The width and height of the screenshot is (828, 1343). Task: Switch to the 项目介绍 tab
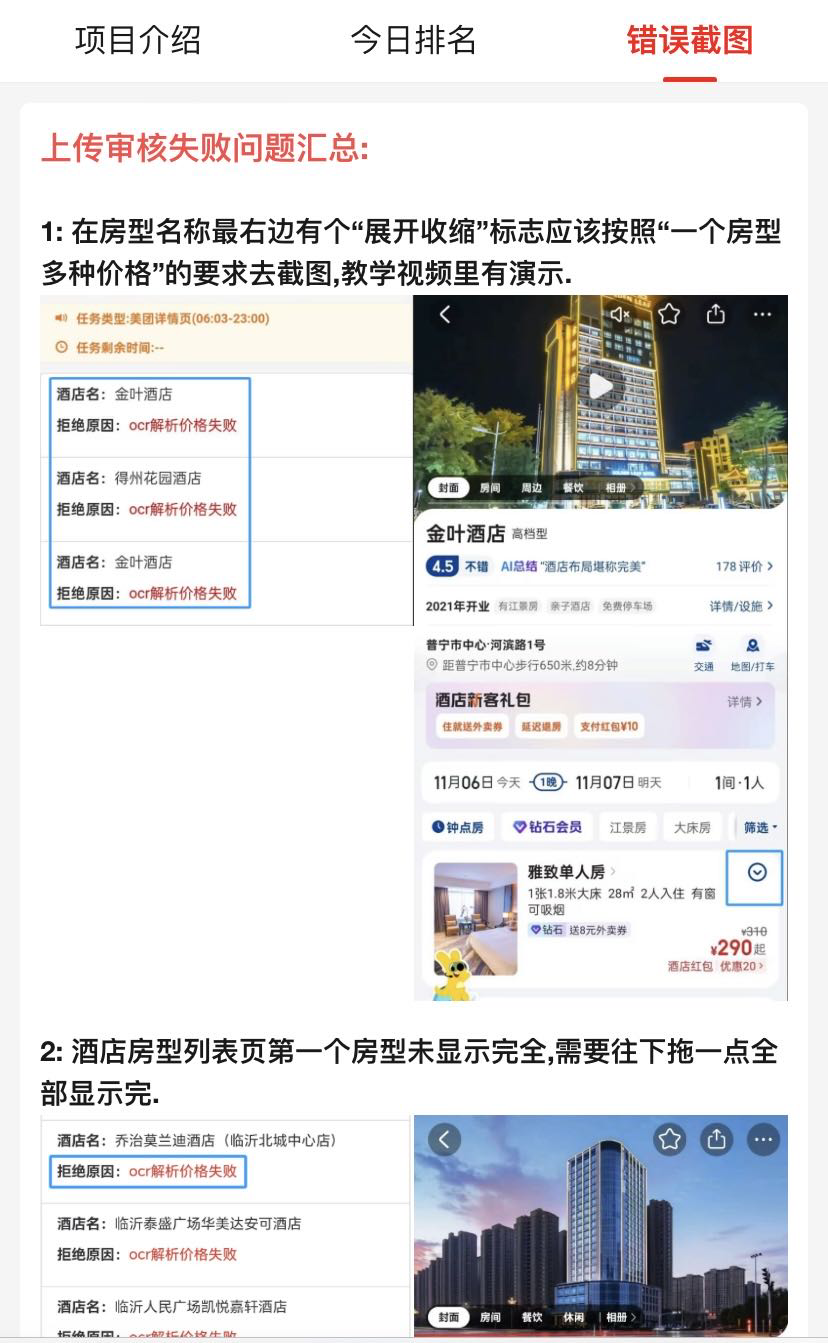(x=138, y=41)
